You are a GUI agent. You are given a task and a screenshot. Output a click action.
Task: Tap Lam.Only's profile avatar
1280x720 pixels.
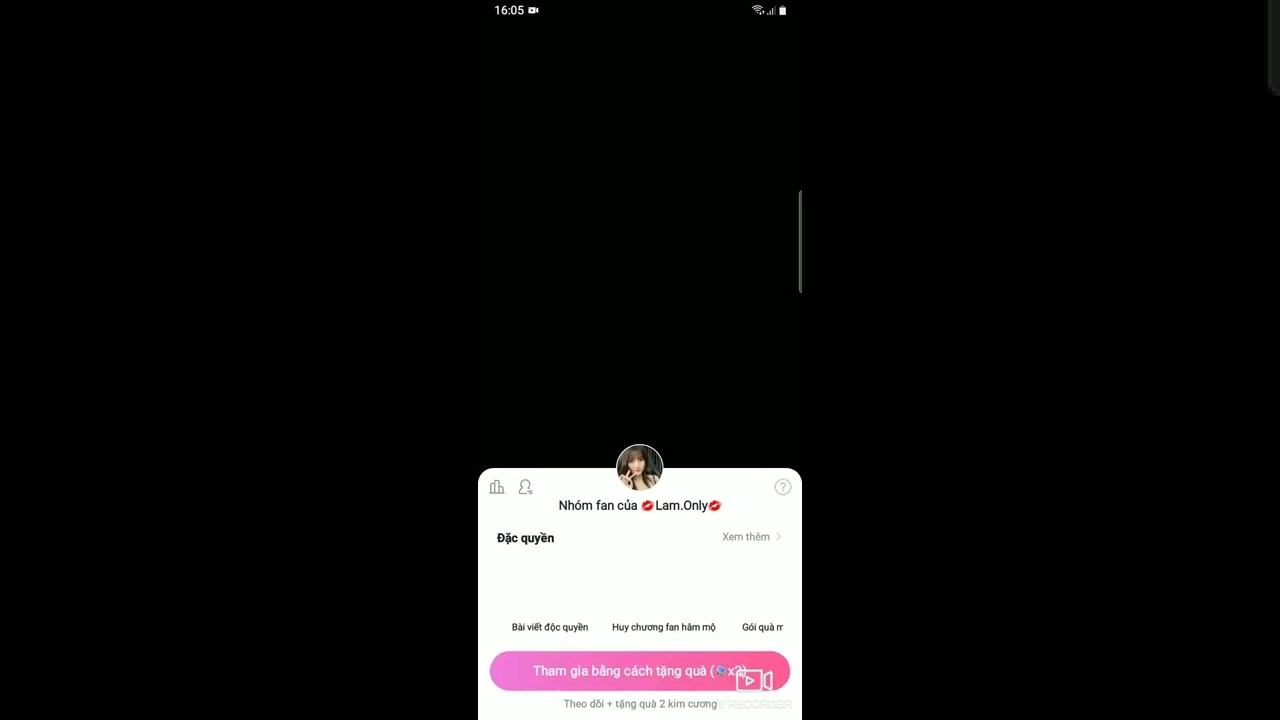point(640,467)
